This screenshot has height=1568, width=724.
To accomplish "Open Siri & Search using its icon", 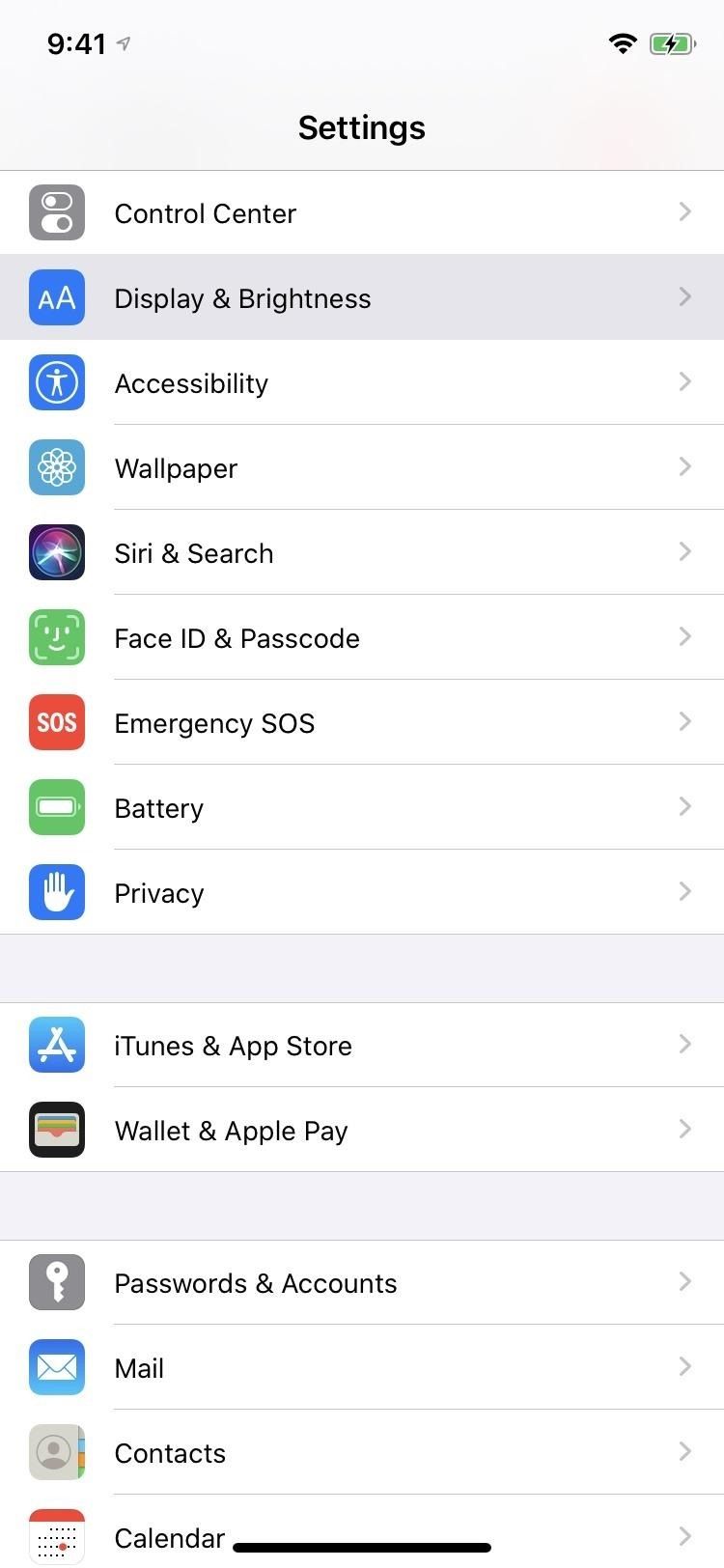I will click(57, 552).
